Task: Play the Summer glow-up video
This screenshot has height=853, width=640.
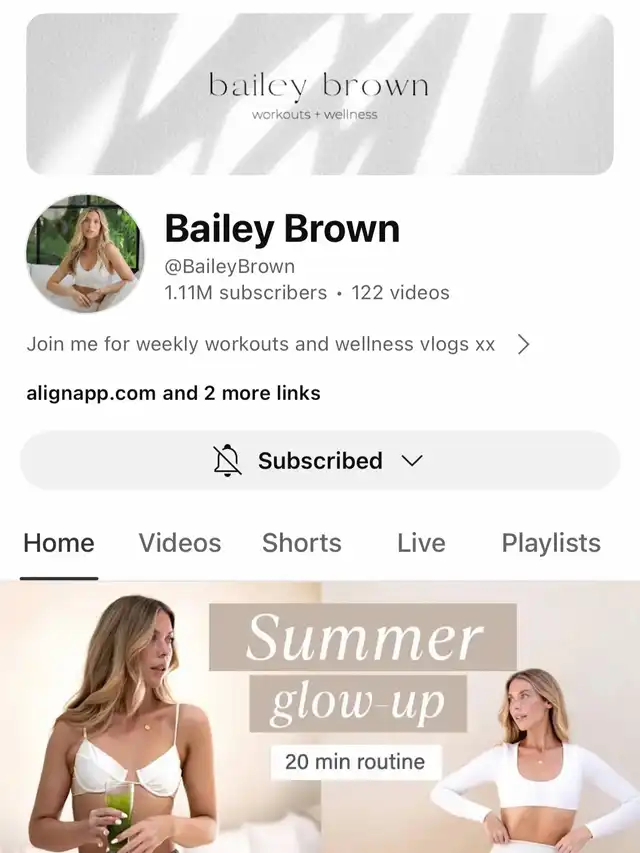Action: pyautogui.click(x=320, y=717)
